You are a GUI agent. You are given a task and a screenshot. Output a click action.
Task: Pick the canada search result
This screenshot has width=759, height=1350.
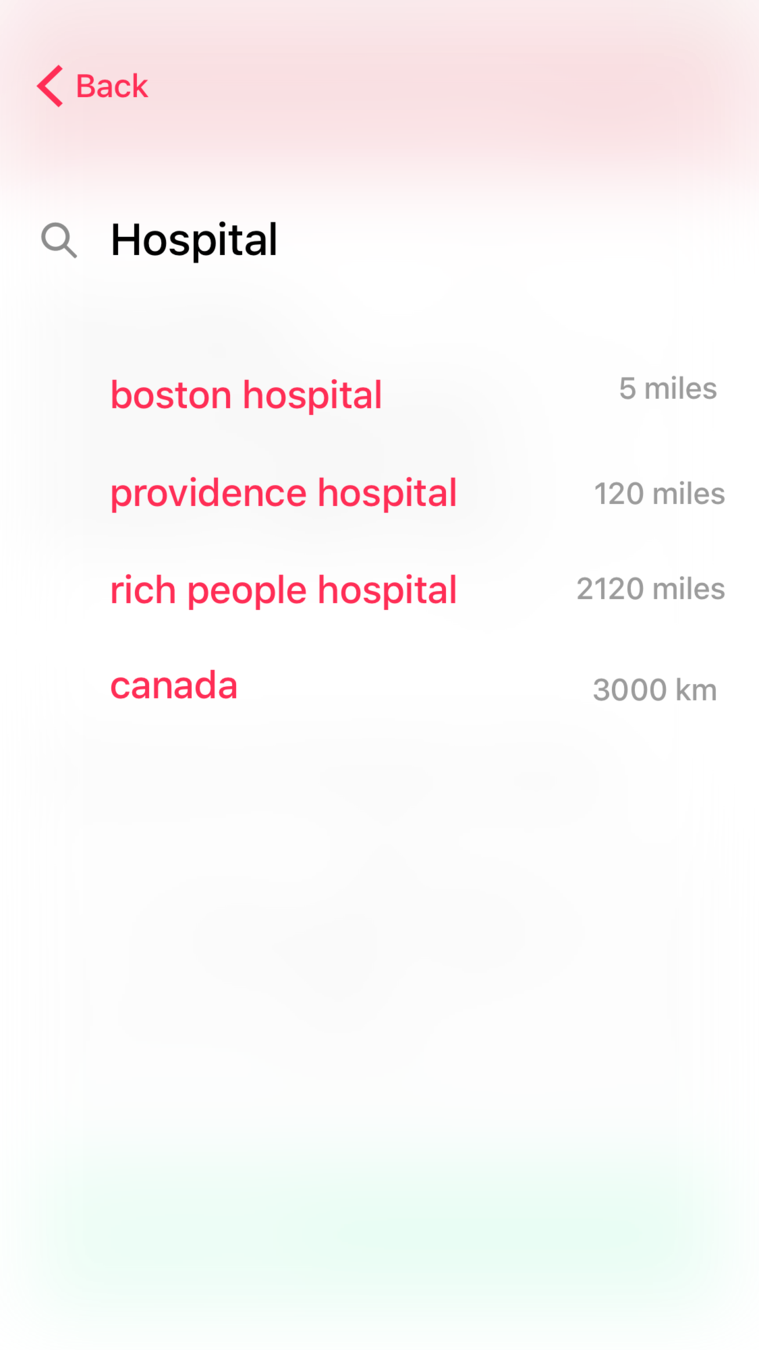pos(174,686)
